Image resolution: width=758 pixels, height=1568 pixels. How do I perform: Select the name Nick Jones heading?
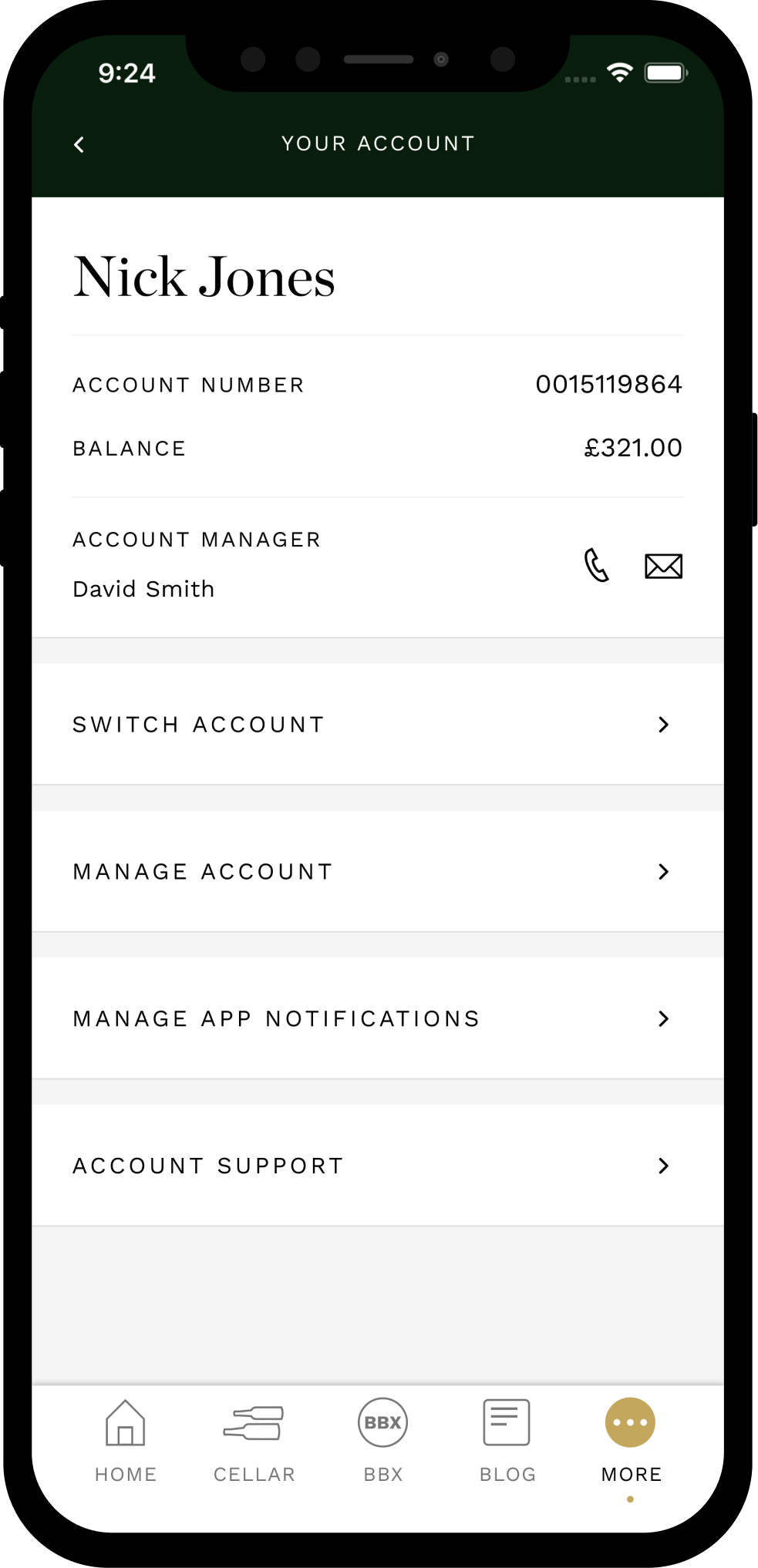[x=204, y=277]
